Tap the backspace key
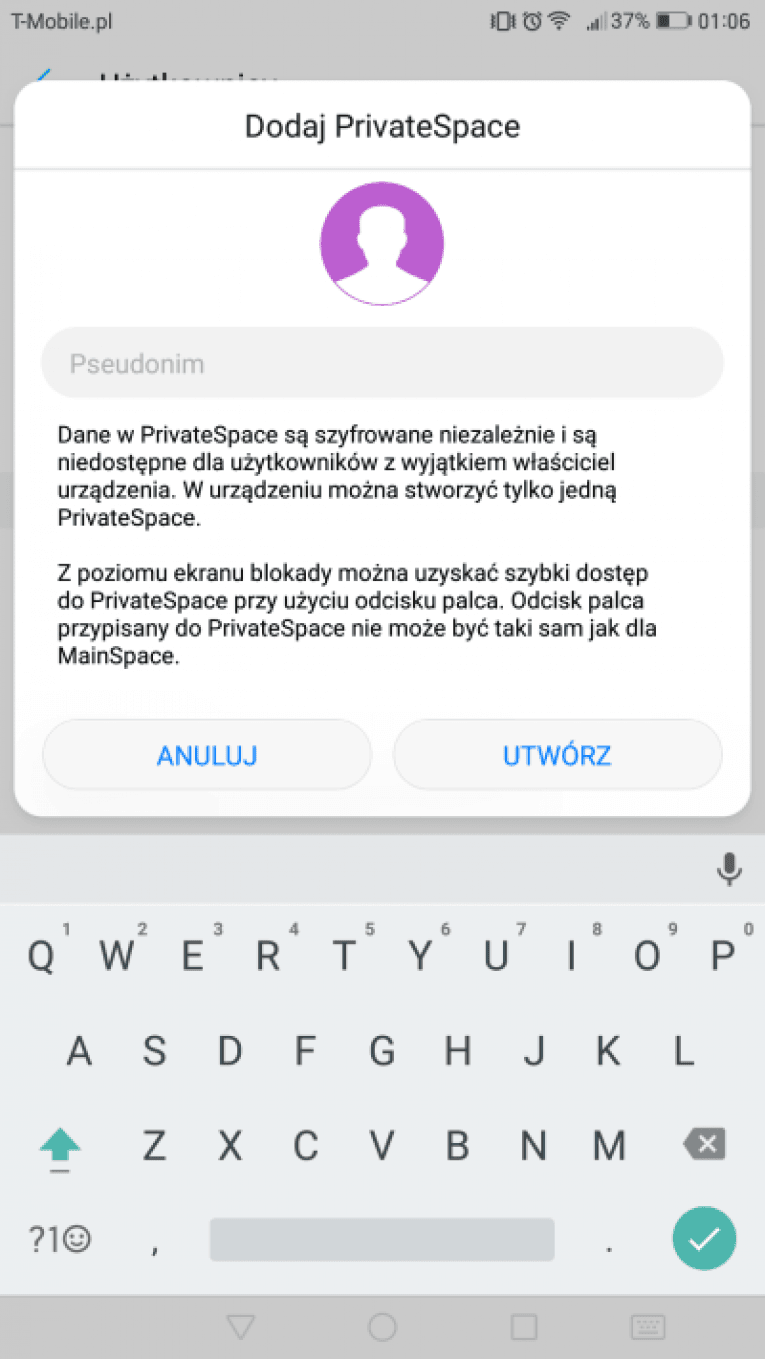Screen dimensions: 765x1359 (x=704, y=1144)
